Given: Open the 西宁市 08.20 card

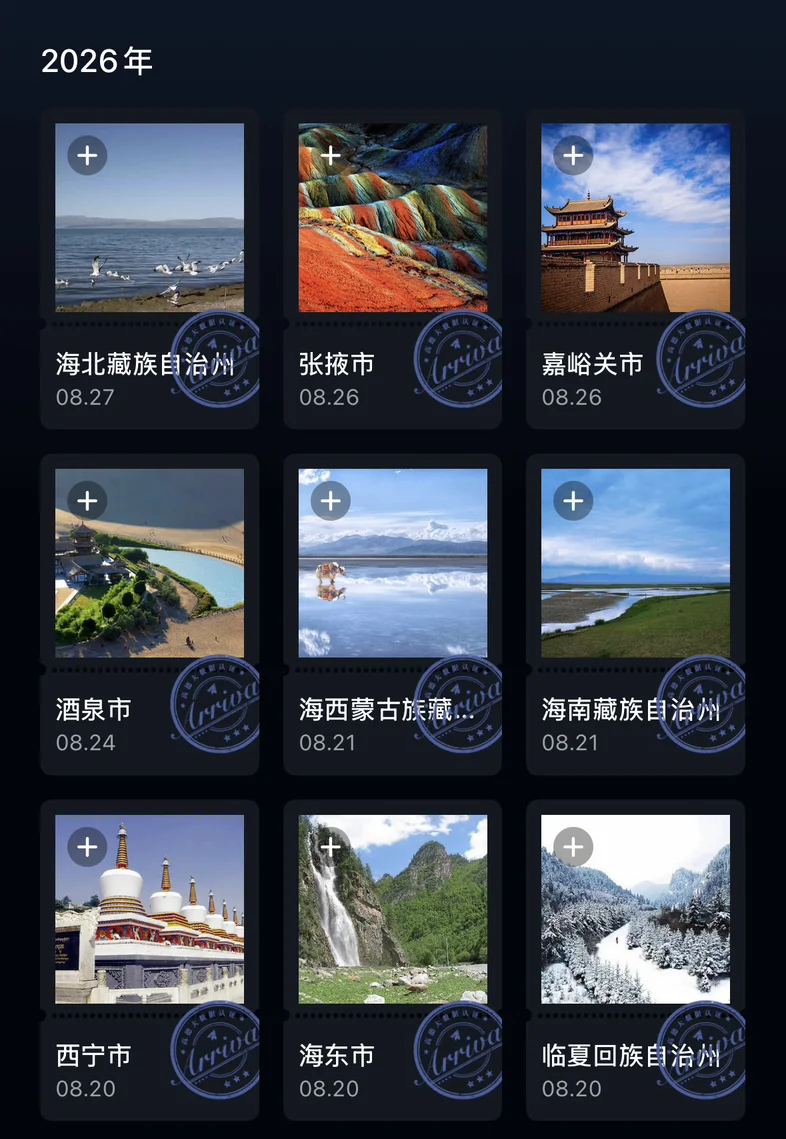Looking at the screenshot, I should 150,960.
